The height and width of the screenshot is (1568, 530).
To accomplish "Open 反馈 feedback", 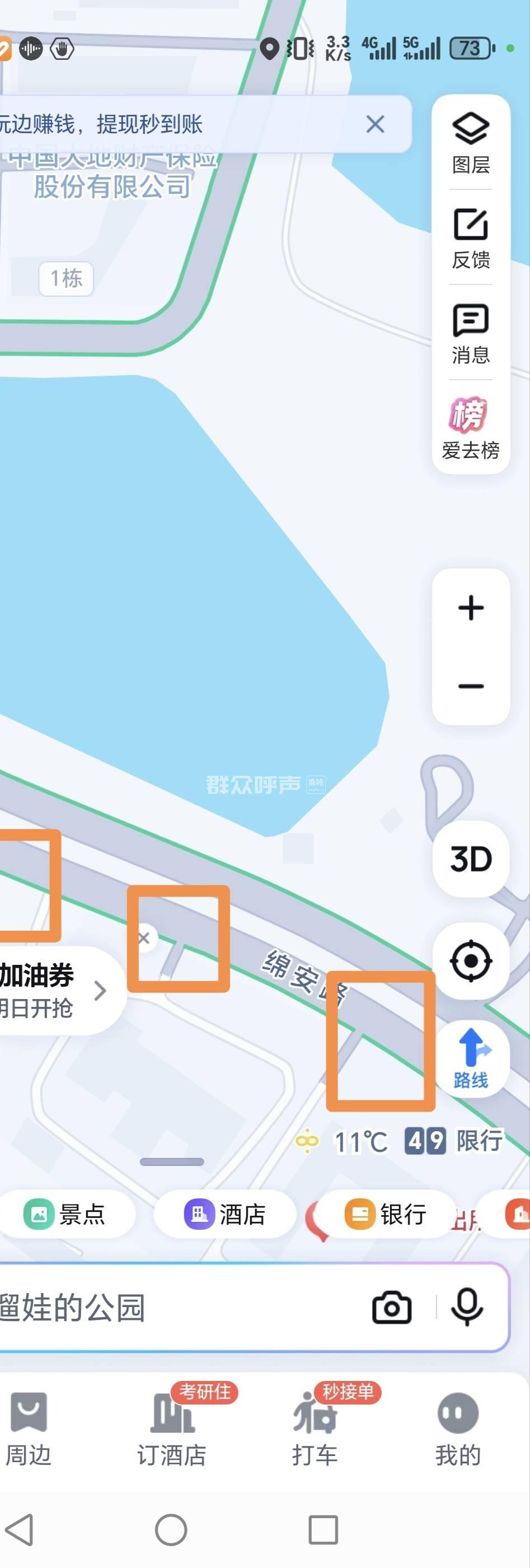I will [470, 238].
